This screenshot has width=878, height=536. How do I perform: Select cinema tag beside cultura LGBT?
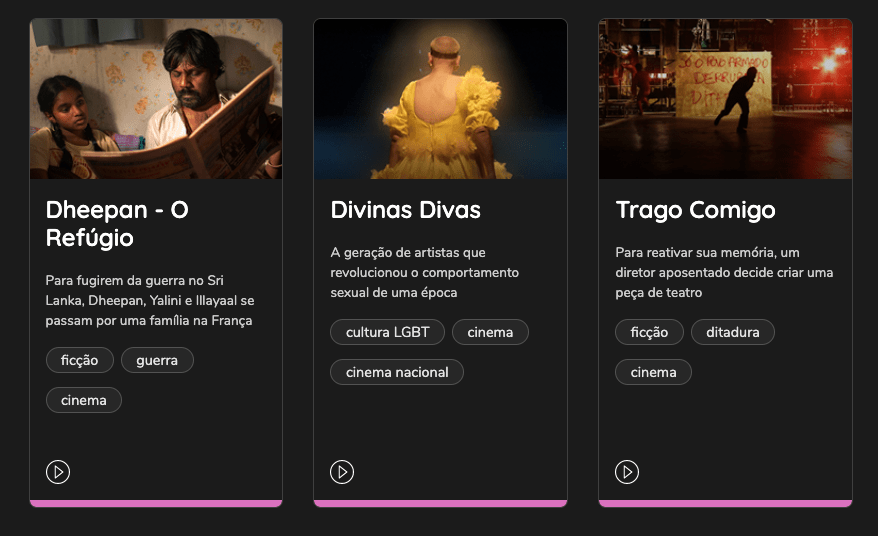(490, 332)
